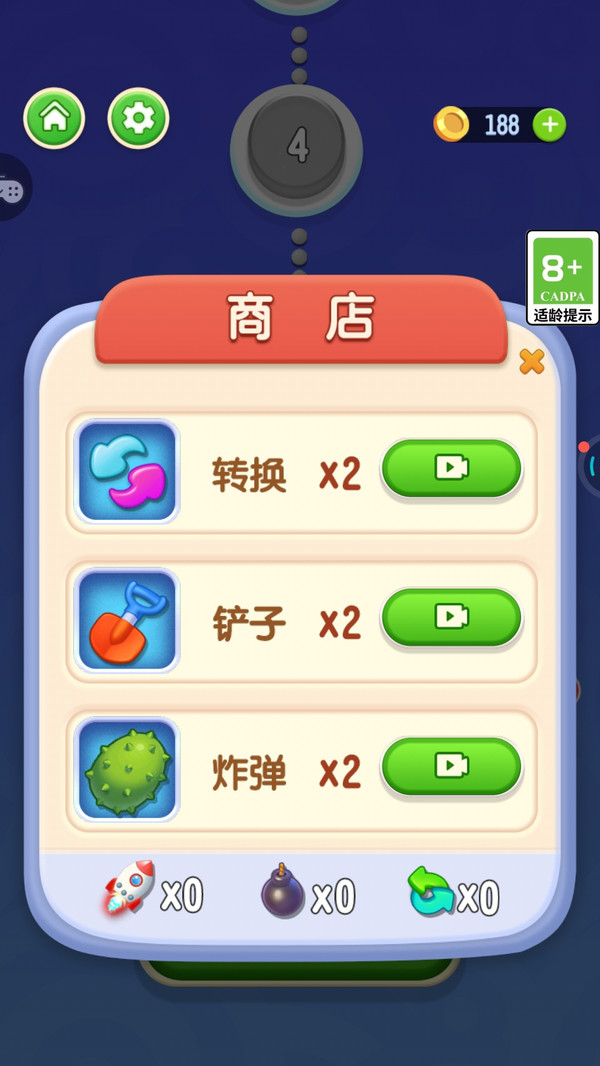Open the settings gear
Screen dimensions: 600x1066
(138, 119)
